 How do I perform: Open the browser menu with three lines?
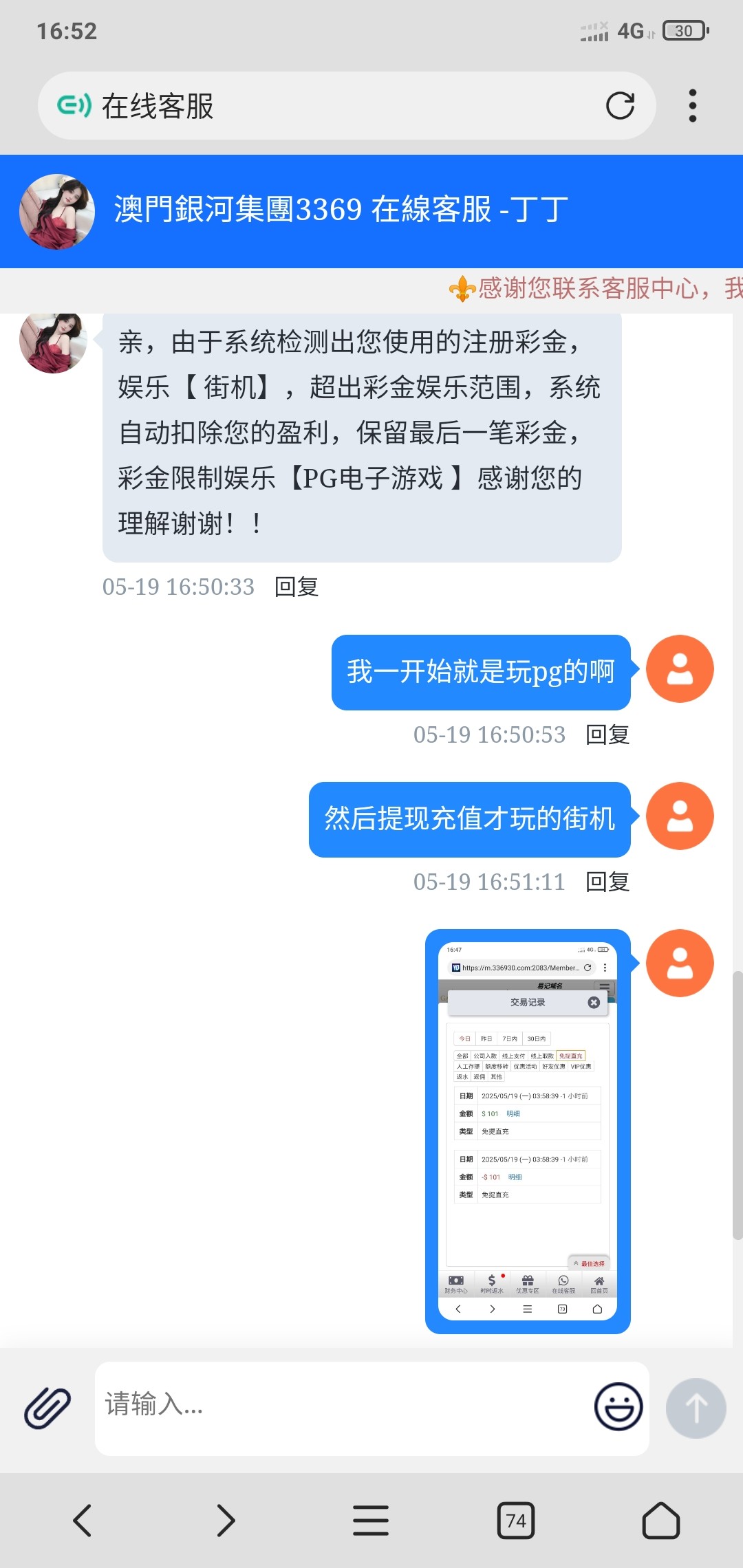[371, 1521]
